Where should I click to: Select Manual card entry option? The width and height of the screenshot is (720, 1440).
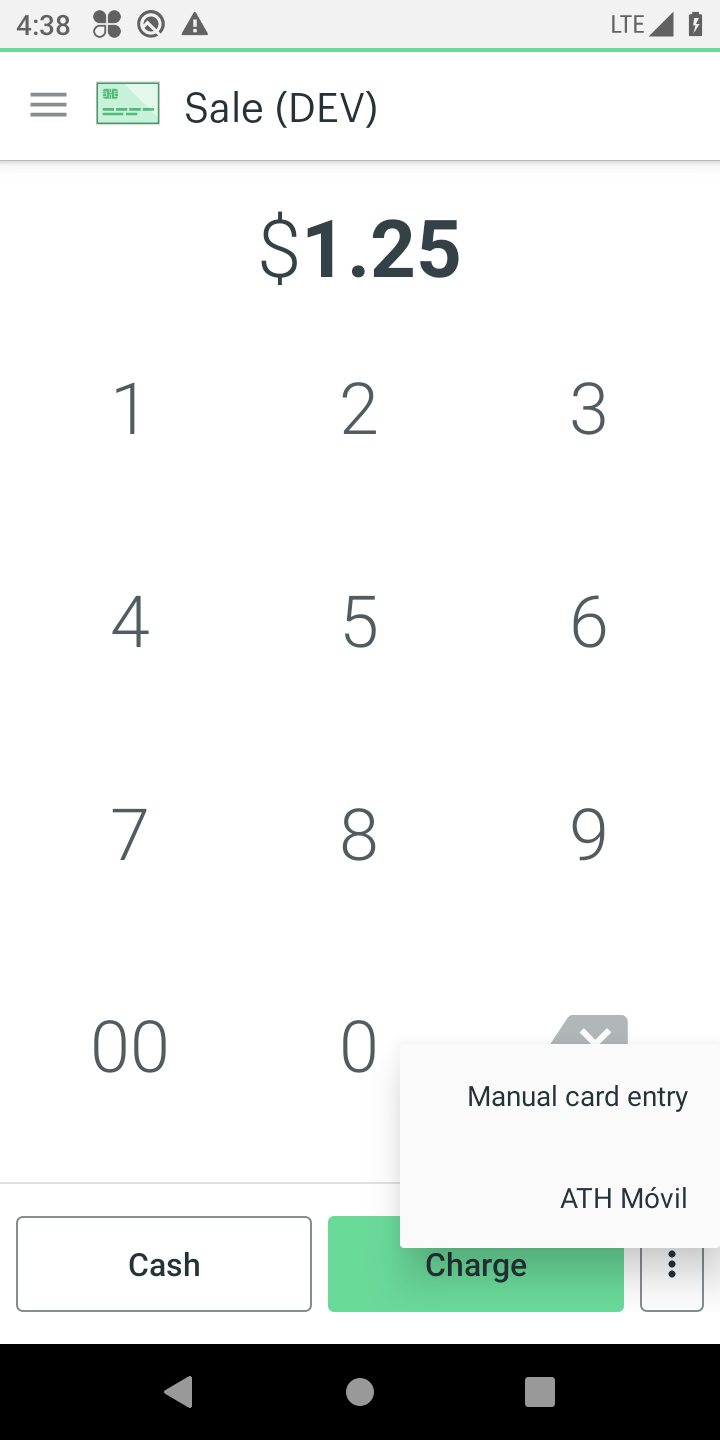577,1097
